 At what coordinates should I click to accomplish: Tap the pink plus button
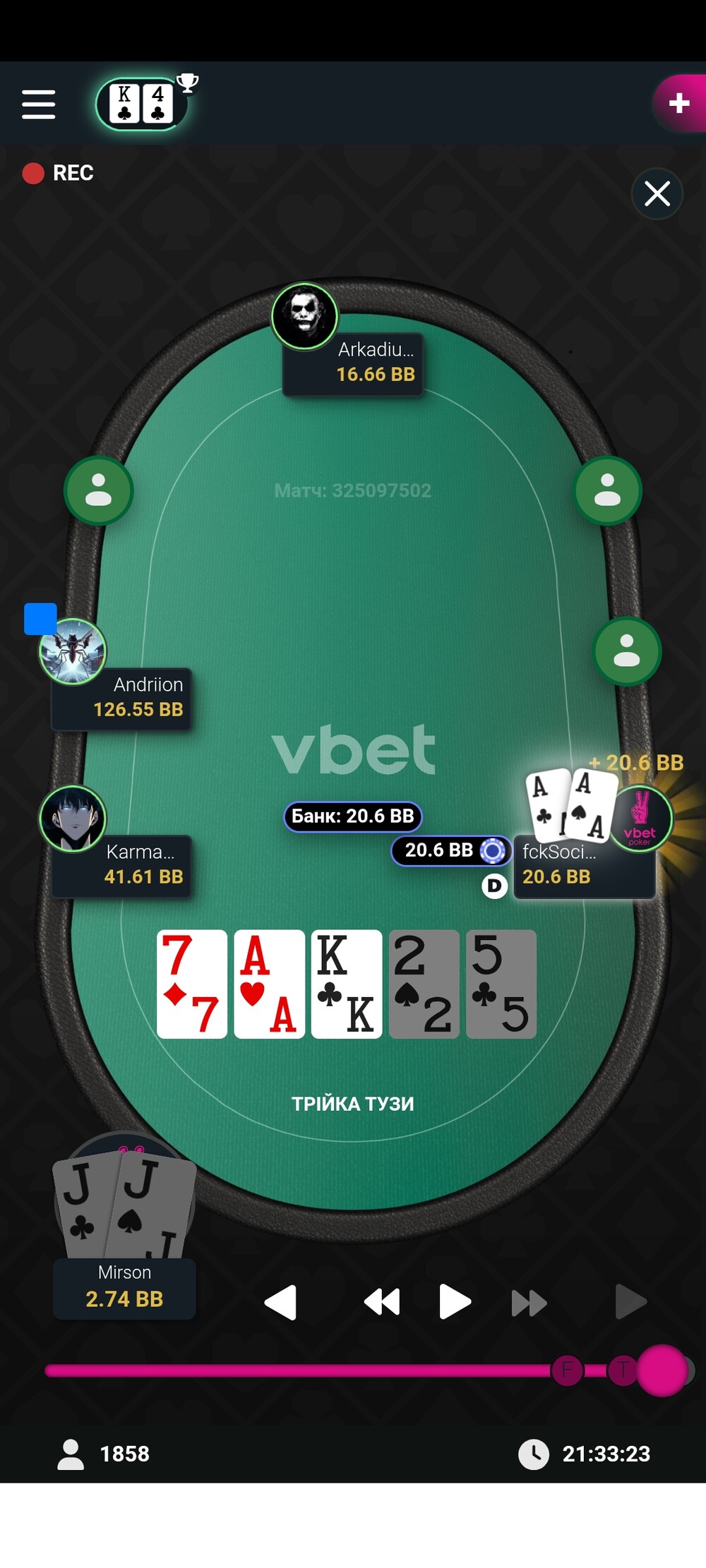point(678,103)
